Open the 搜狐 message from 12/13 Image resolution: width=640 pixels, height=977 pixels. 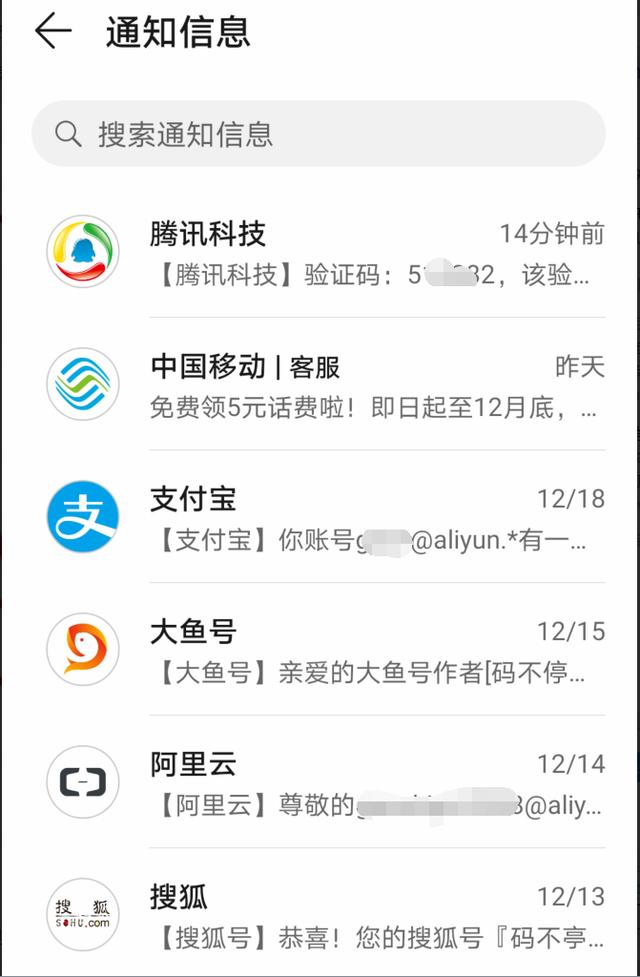click(x=375, y=916)
